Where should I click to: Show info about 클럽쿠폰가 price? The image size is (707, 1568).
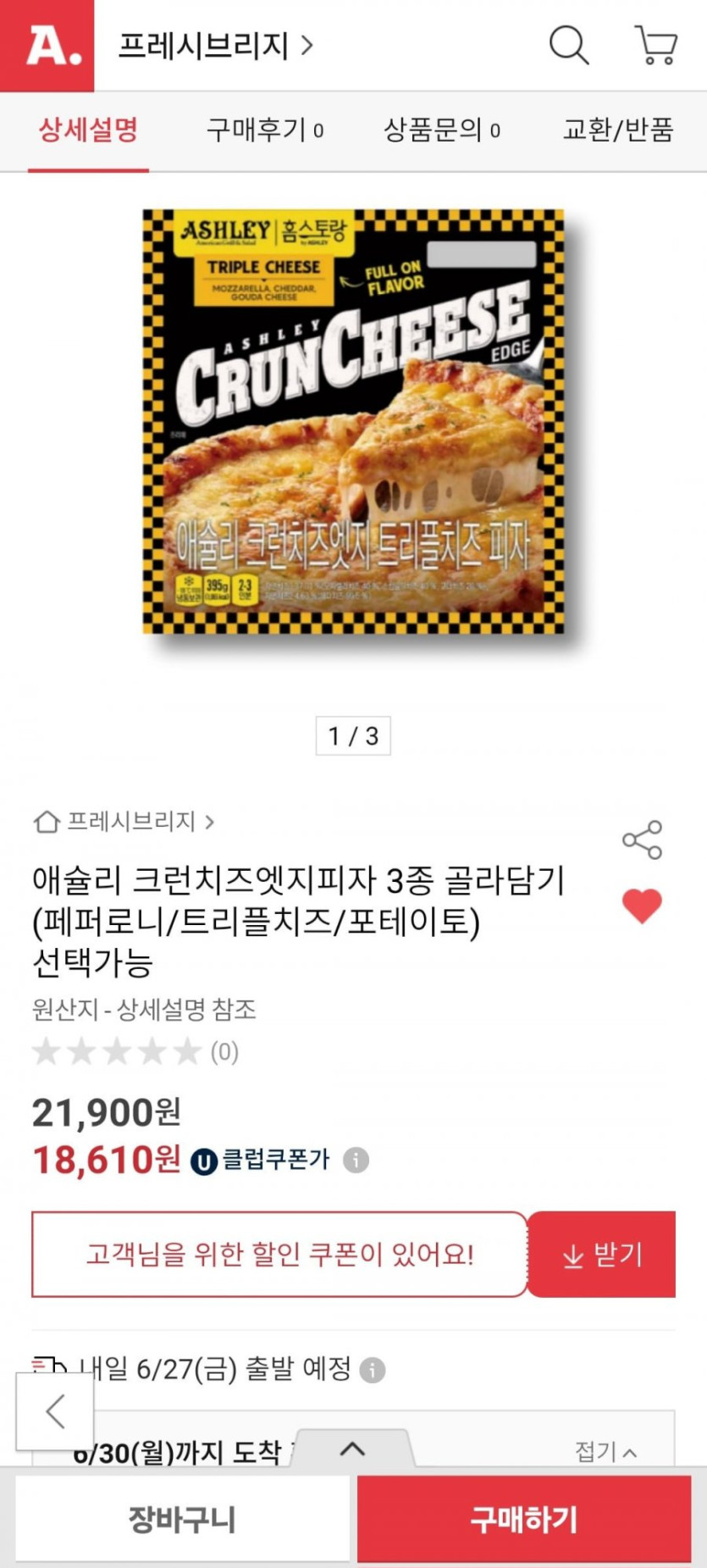(356, 1160)
